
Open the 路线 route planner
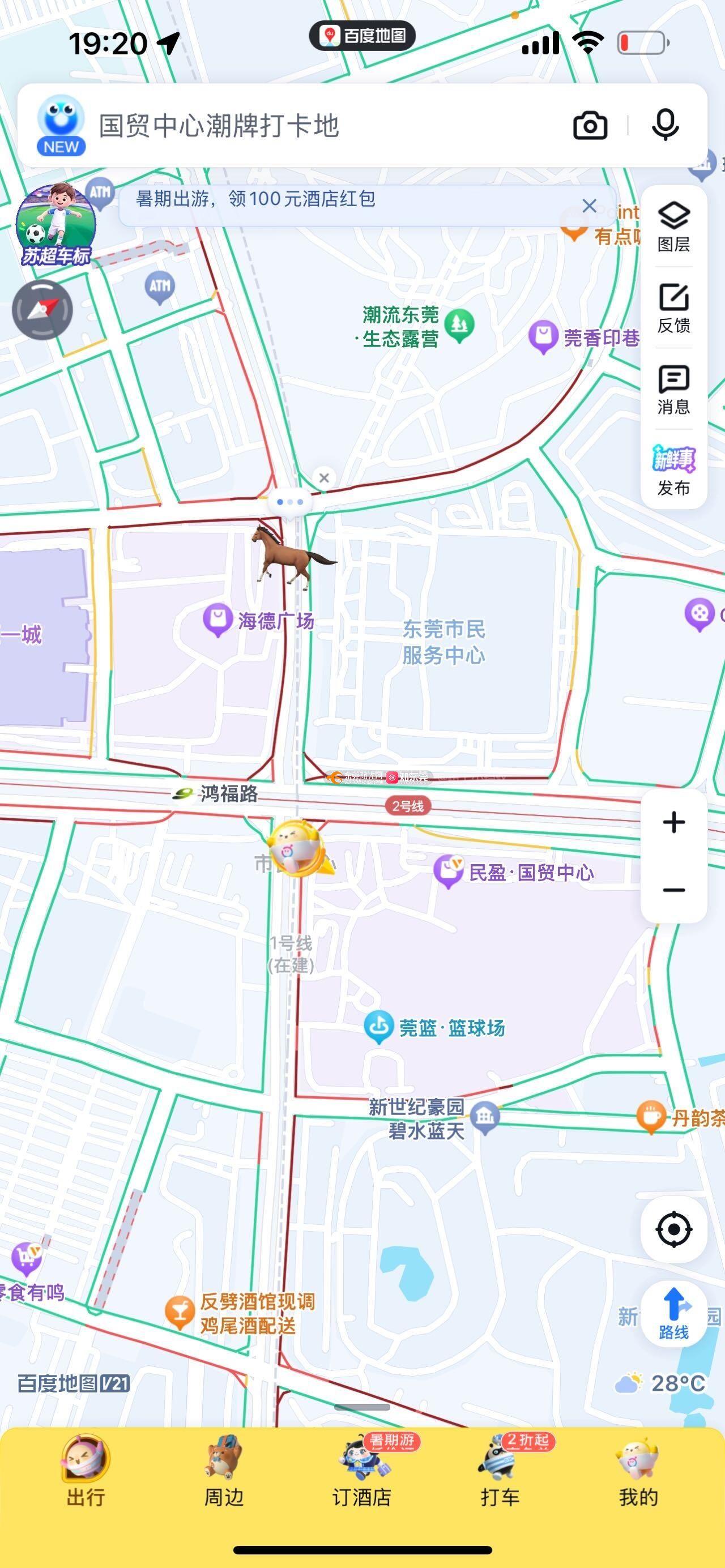coord(673,1314)
